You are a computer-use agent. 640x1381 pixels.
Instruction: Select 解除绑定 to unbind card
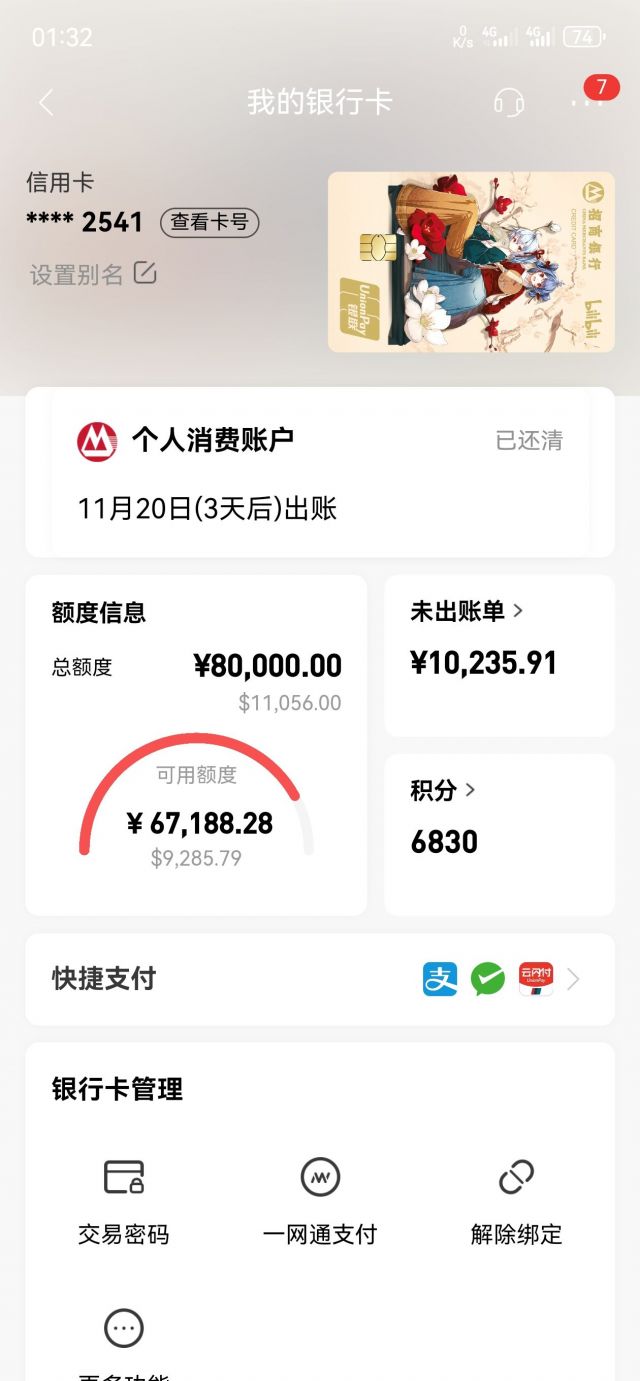[516, 1200]
